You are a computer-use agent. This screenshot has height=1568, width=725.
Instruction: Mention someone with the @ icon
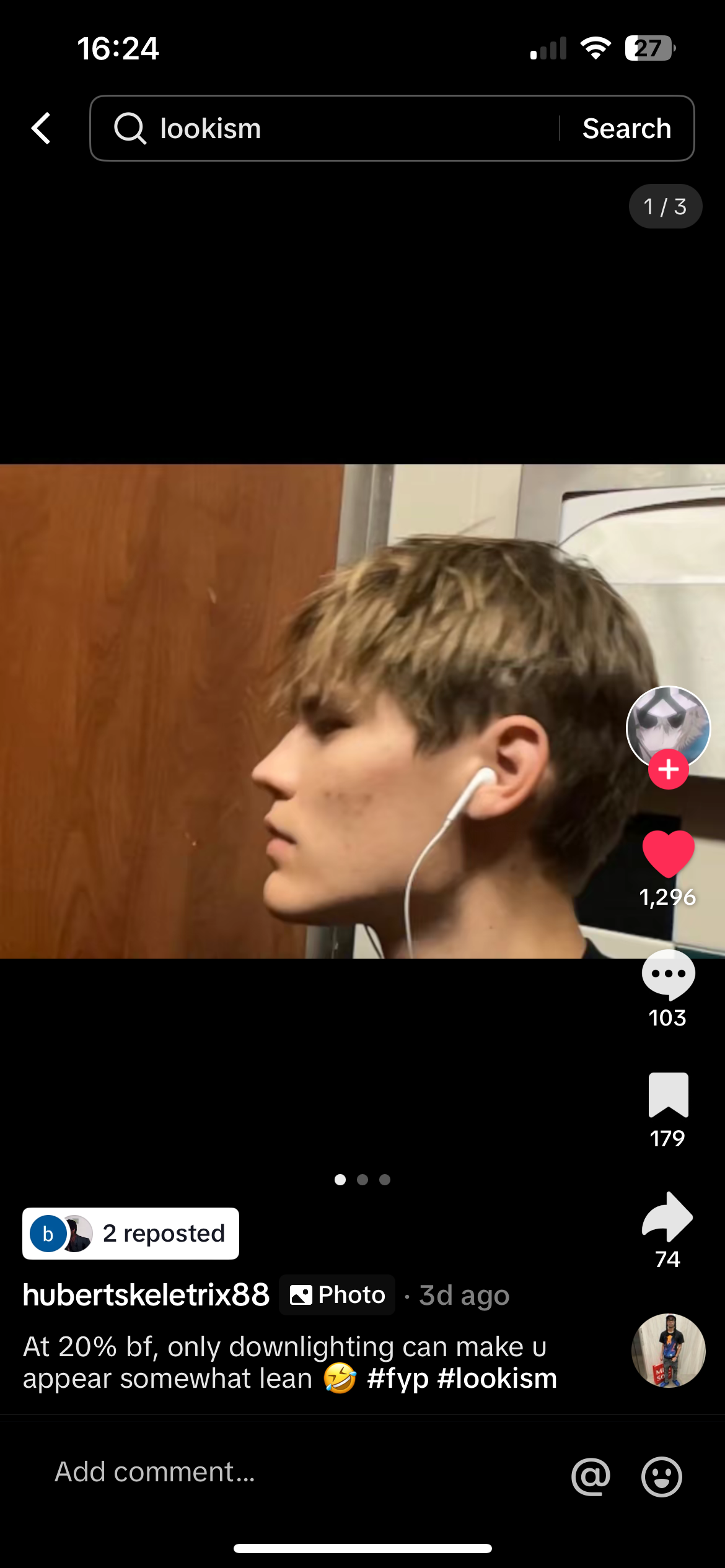pyautogui.click(x=591, y=1476)
